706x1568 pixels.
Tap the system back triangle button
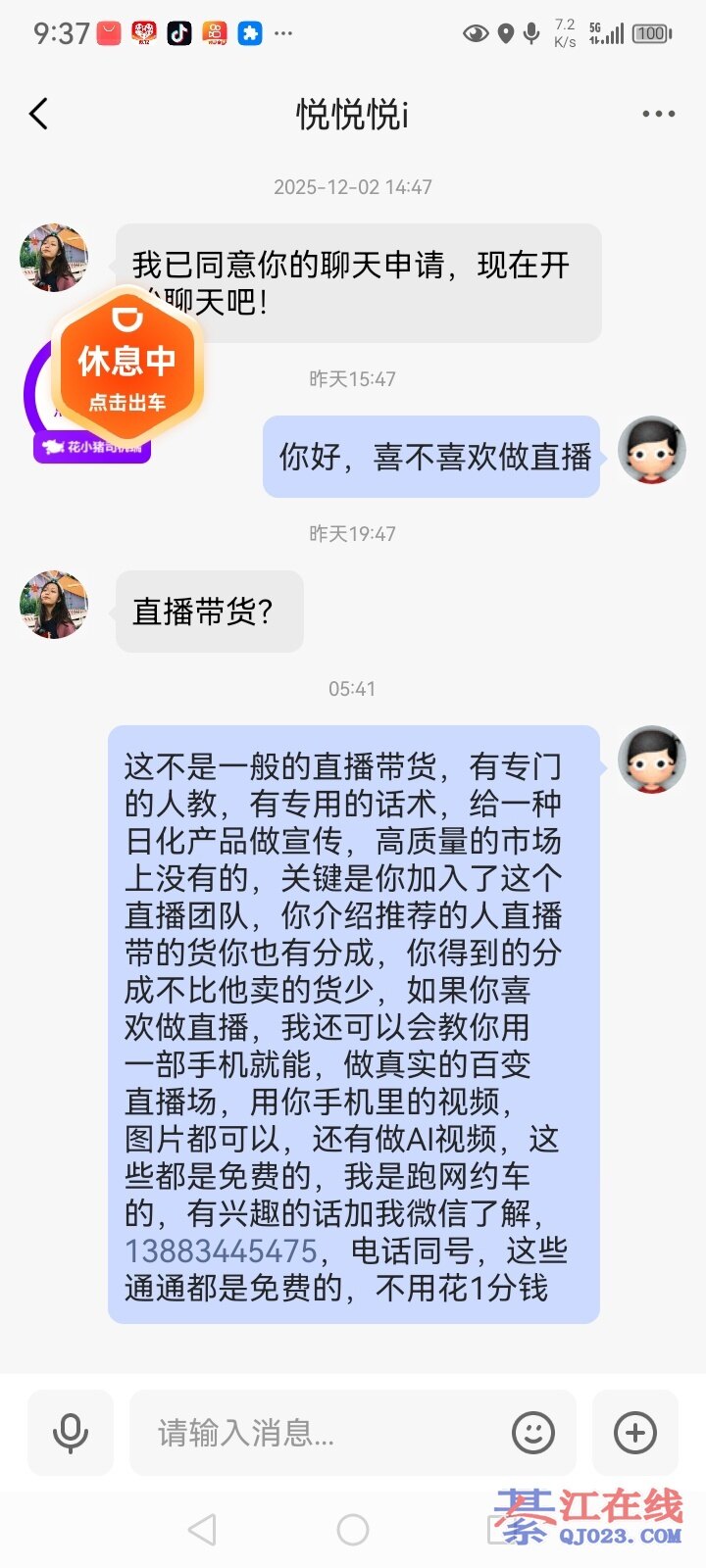pyautogui.click(x=202, y=1529)
